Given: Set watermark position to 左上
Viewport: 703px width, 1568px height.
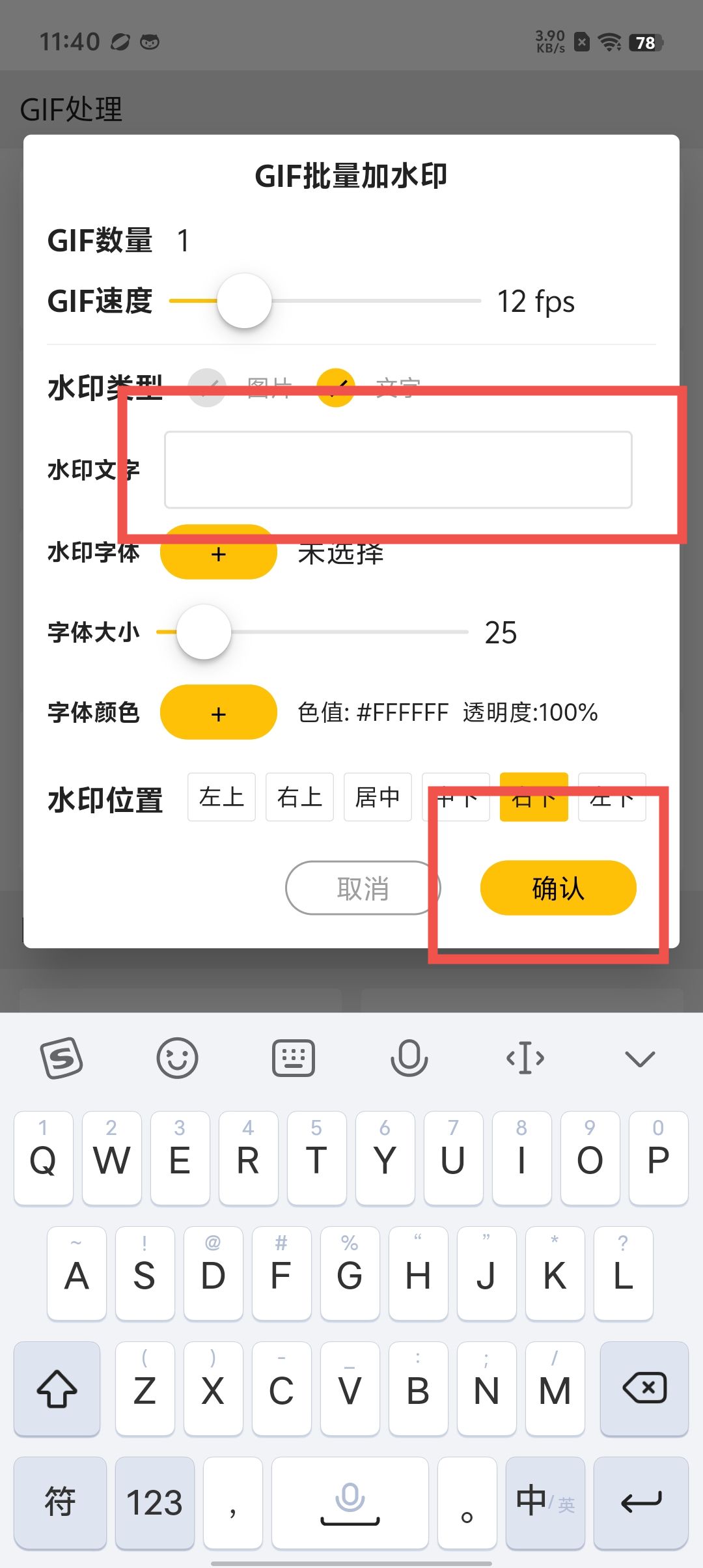Looking at the screenshot, I should (221, 797).
